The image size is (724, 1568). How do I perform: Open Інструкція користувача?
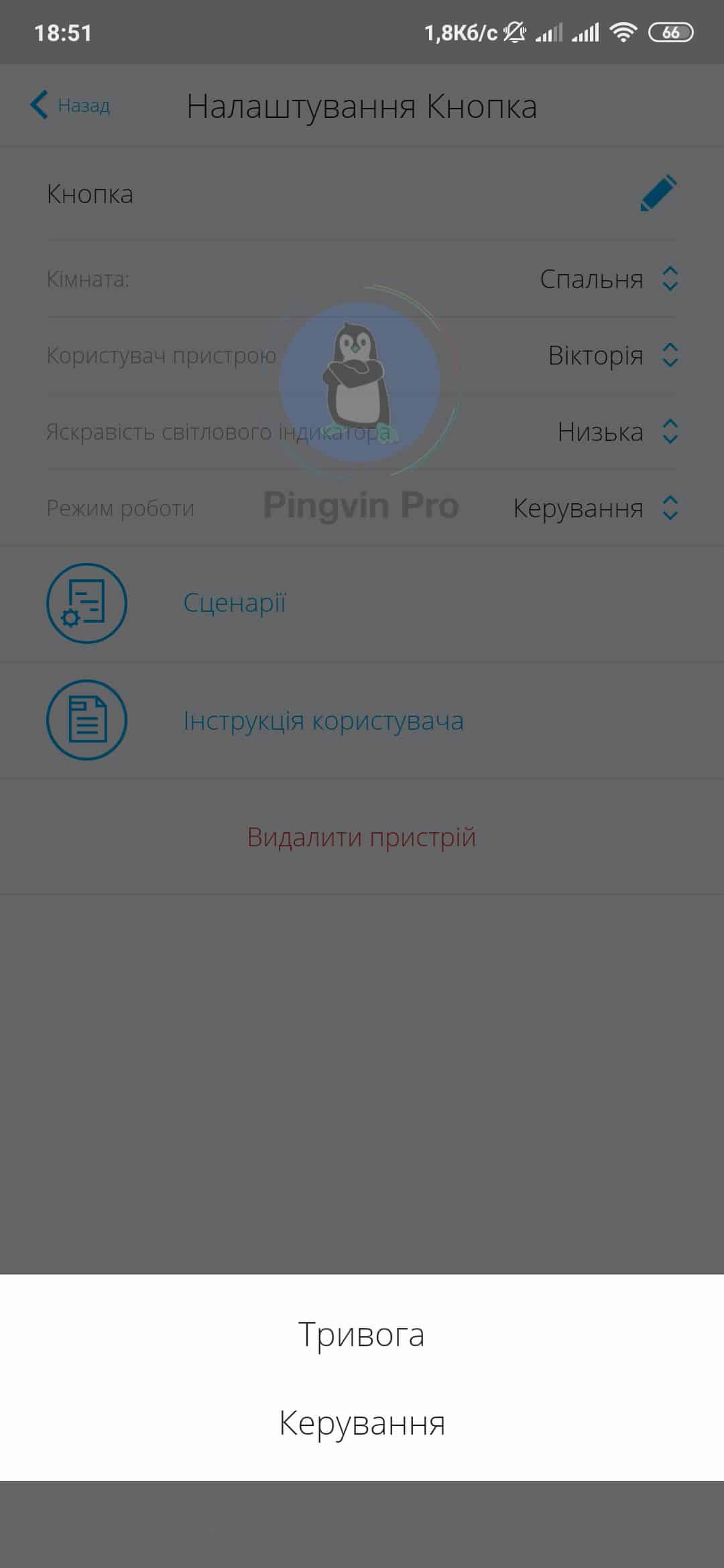pos(323,720)
